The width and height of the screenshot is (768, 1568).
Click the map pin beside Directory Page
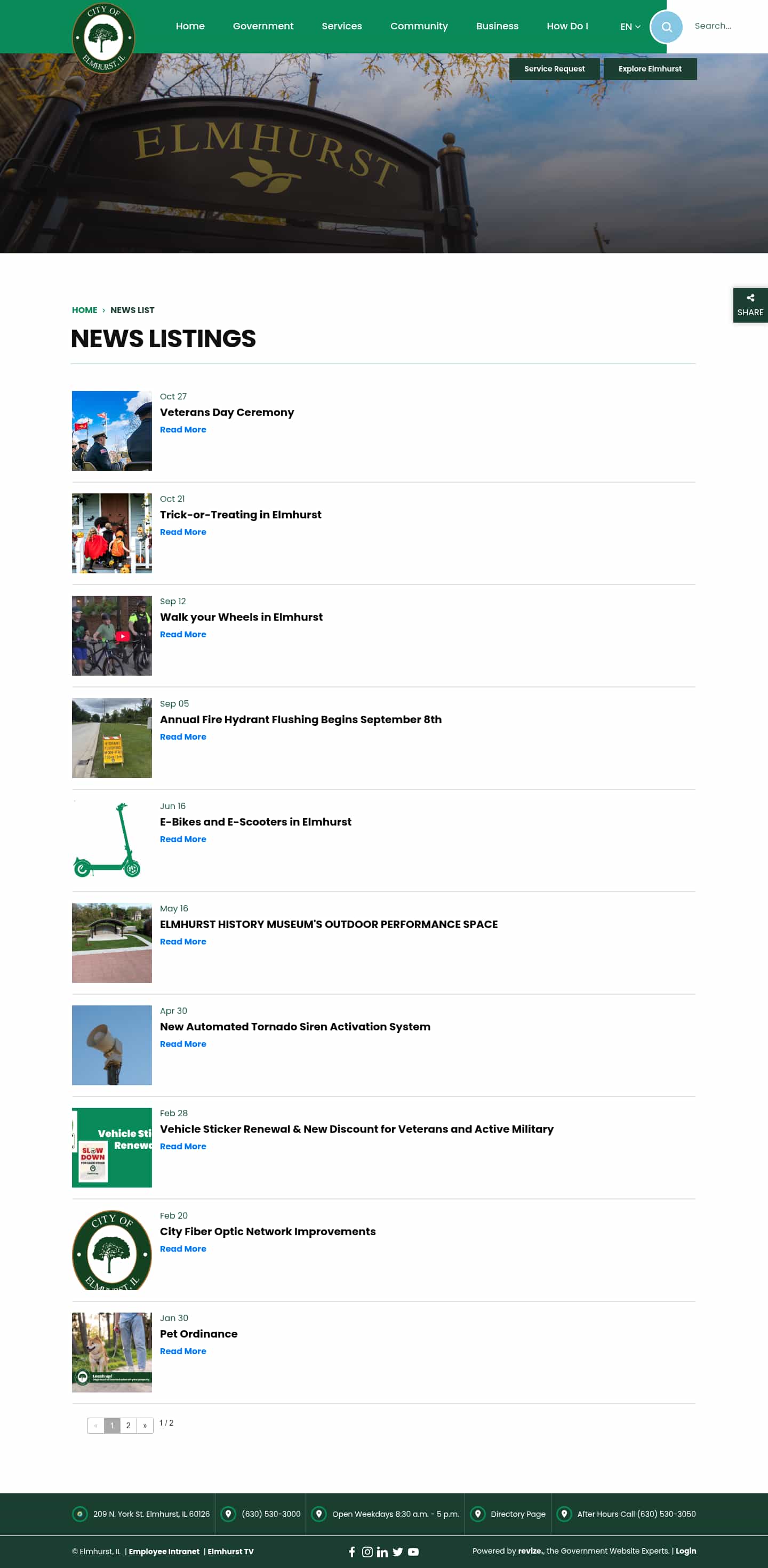[x=478, y=1514]
